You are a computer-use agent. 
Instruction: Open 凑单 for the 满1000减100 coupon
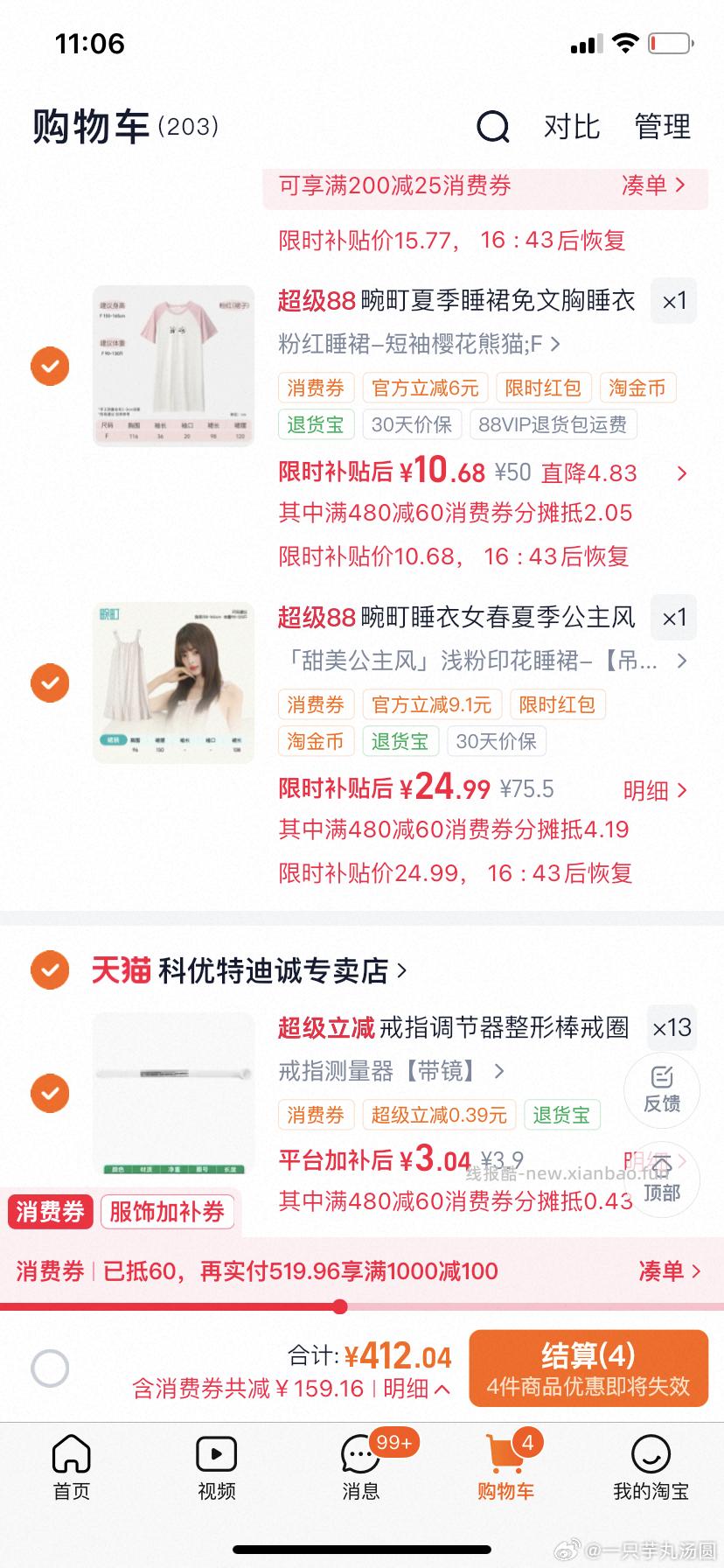[669, 1272]
